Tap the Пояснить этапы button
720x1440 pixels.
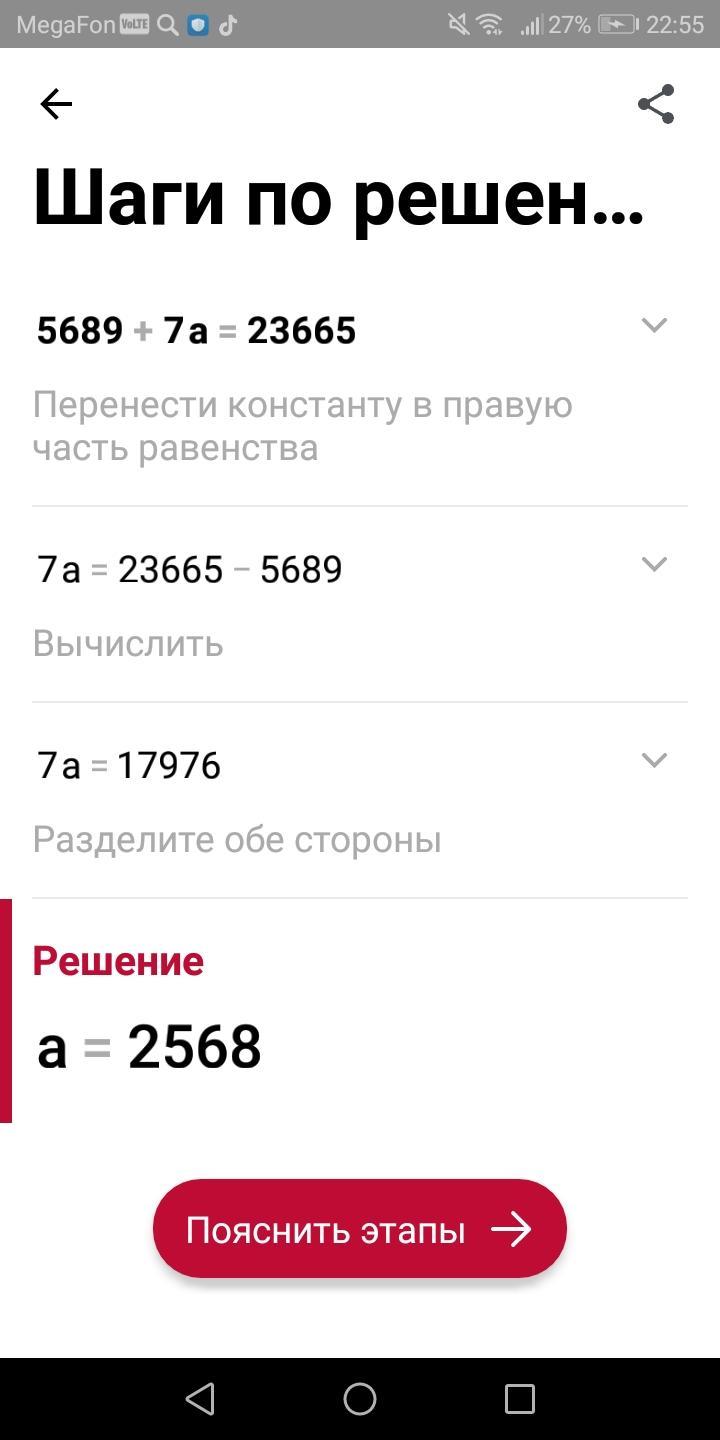tap(360, 1229)
